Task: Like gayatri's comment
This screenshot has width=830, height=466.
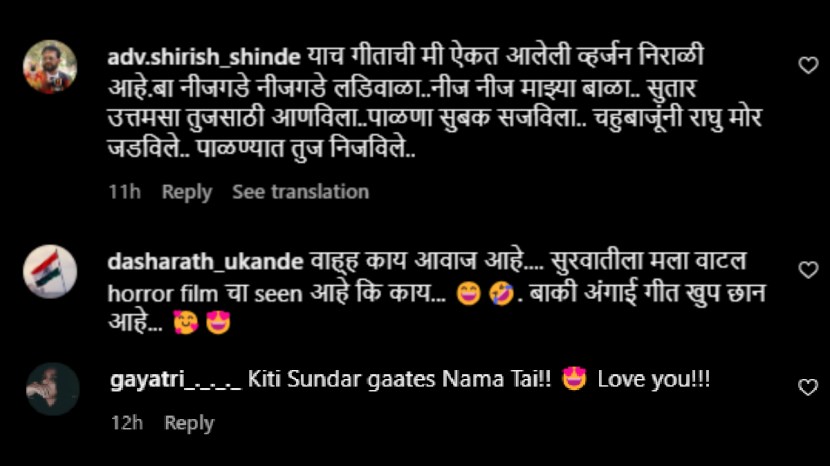Action: [x=808, y=387]
